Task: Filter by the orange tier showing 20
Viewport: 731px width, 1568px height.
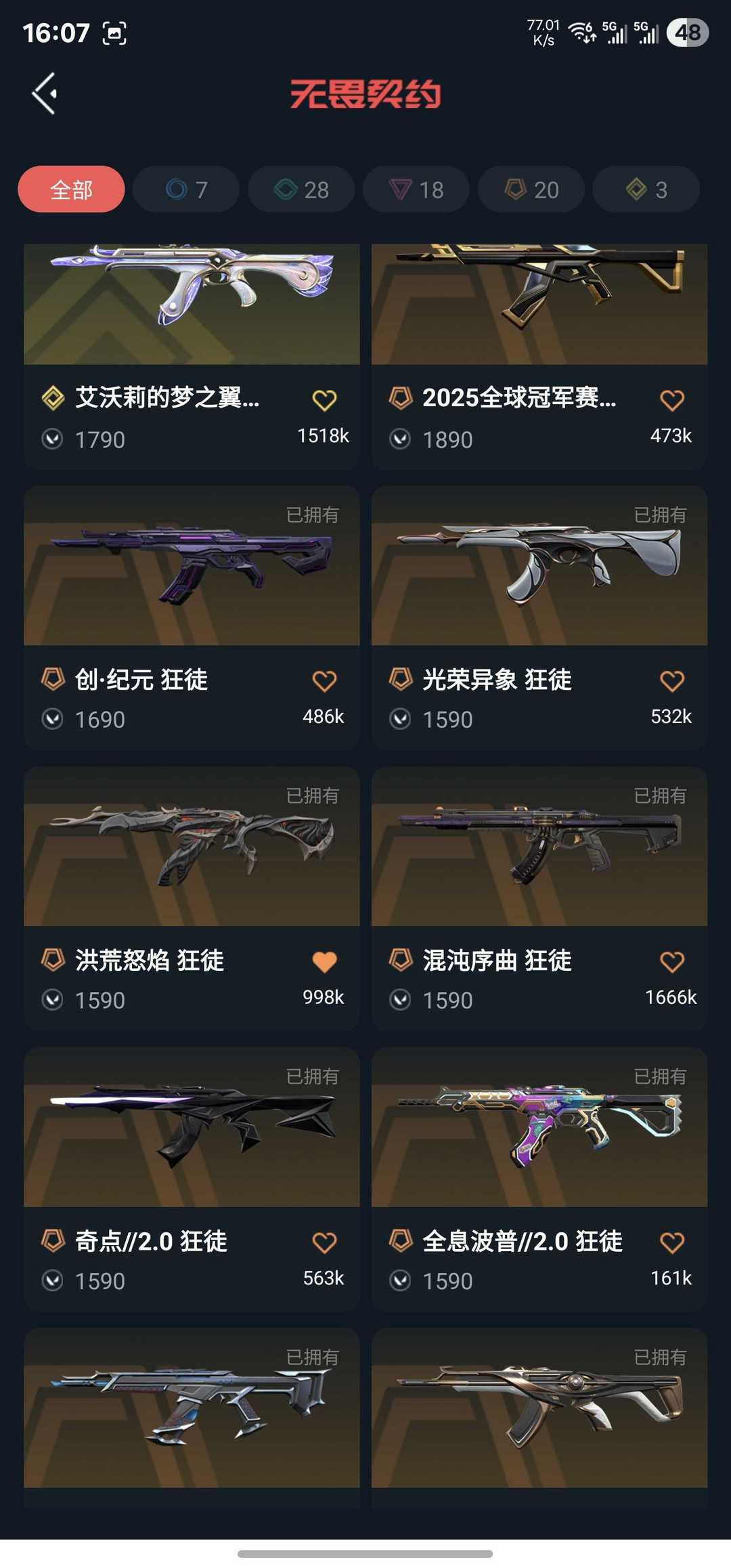Action: click(x=531, y=190)
